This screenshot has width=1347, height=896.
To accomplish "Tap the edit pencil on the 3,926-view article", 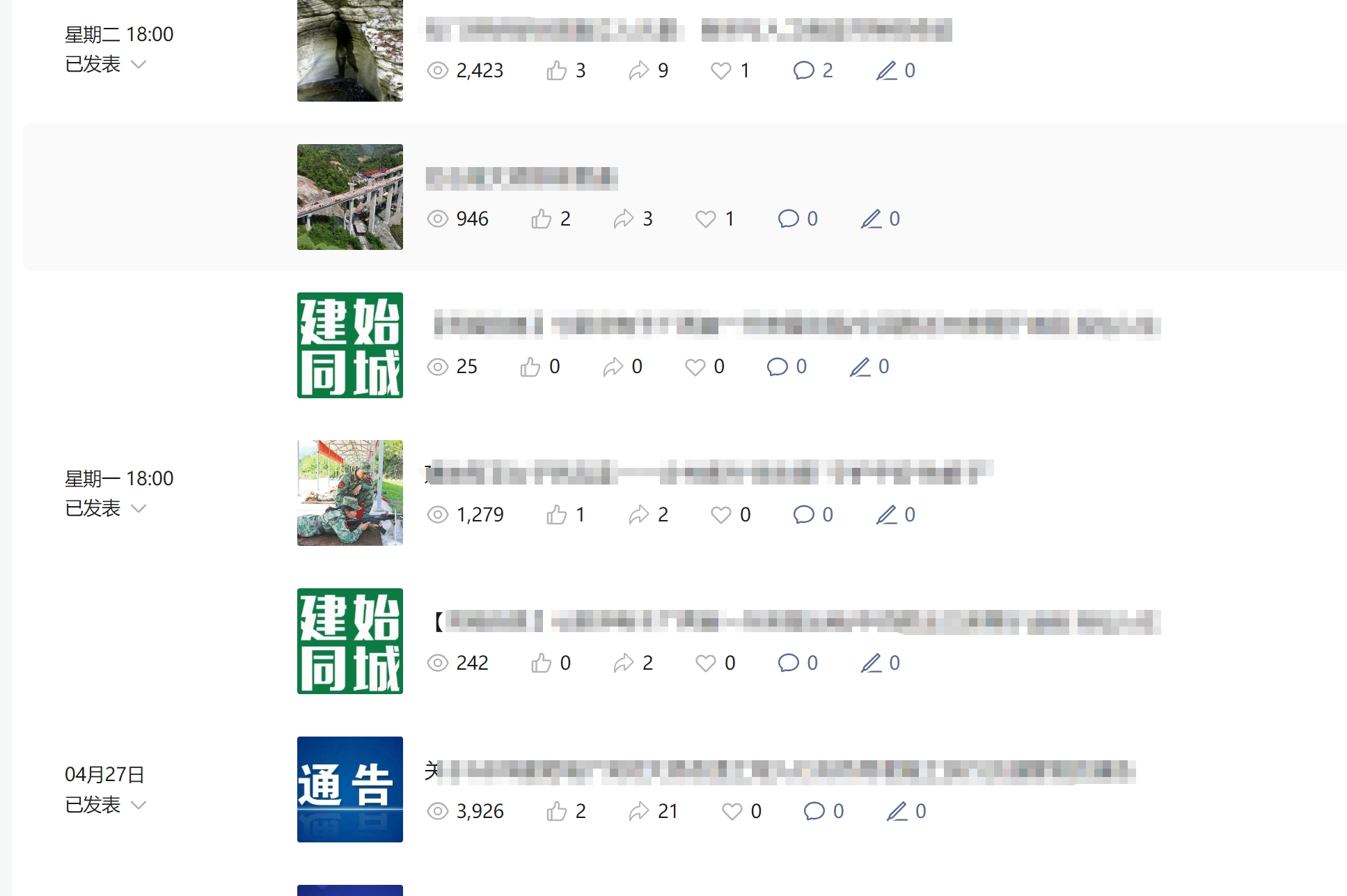I will (x=906, y=811).
